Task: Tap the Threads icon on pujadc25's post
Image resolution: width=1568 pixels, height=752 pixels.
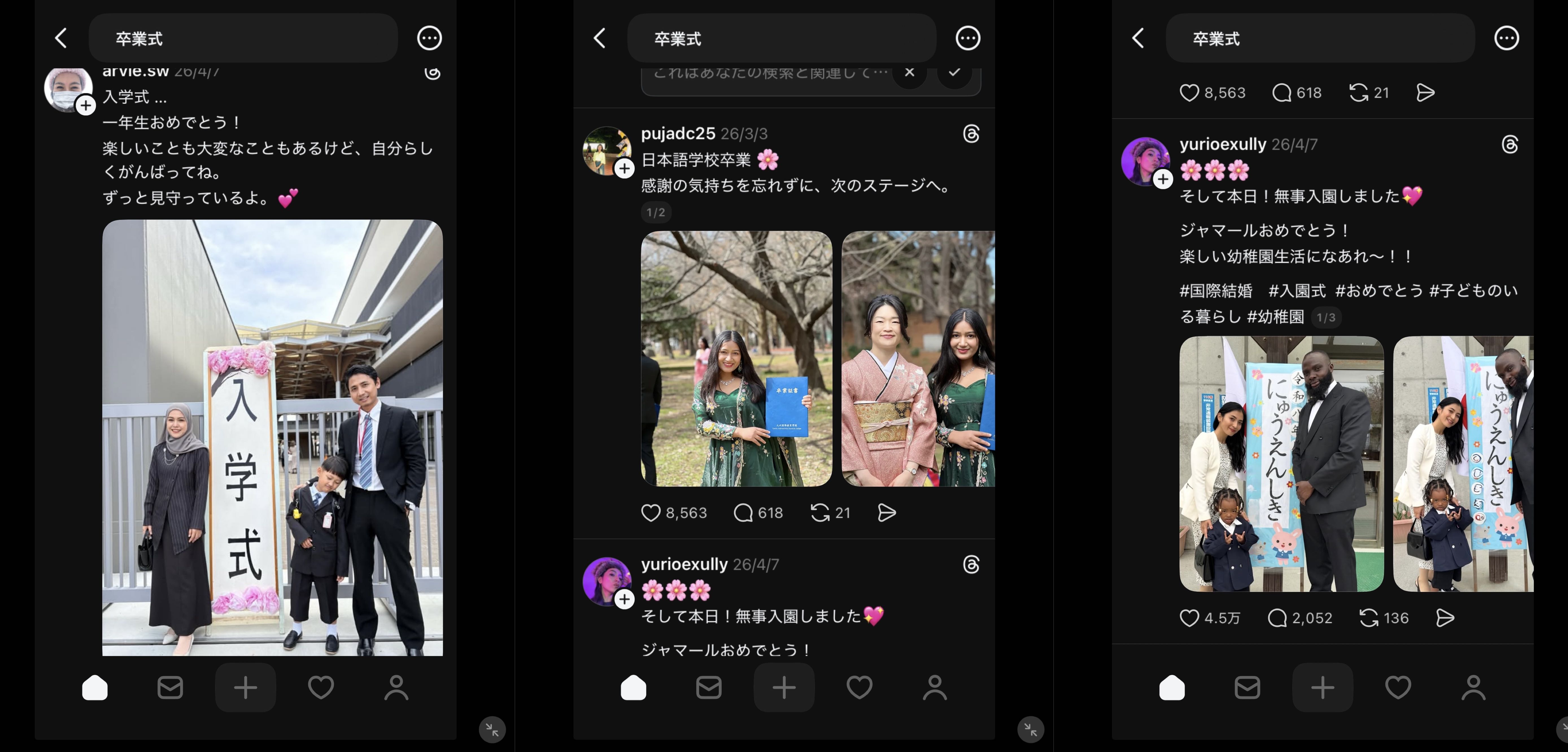Action: click(971, 134)
